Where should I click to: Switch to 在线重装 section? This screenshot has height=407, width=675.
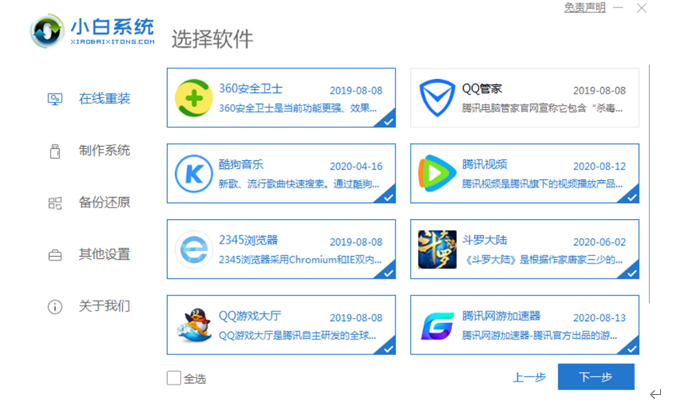[104, 99]
